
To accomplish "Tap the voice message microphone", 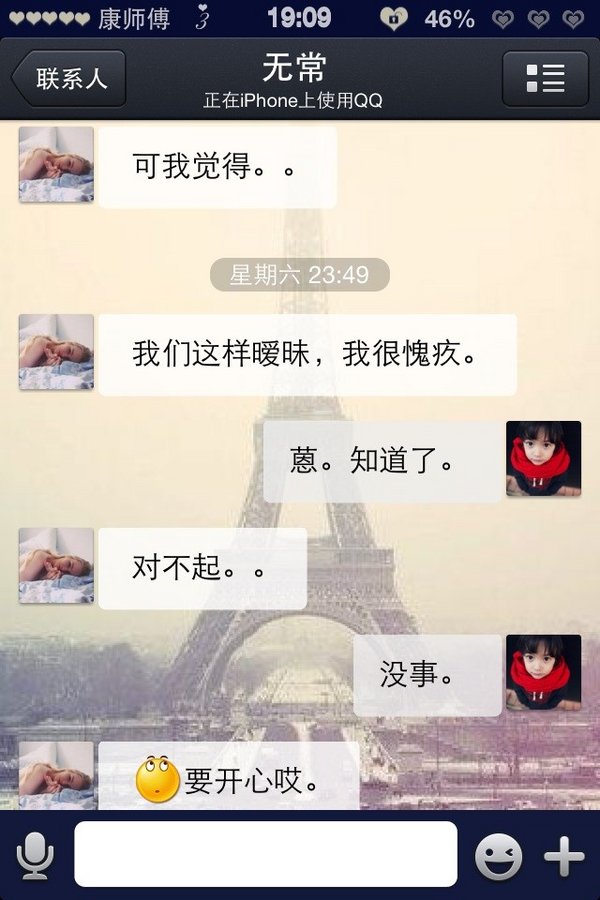I will click(35, 855).
